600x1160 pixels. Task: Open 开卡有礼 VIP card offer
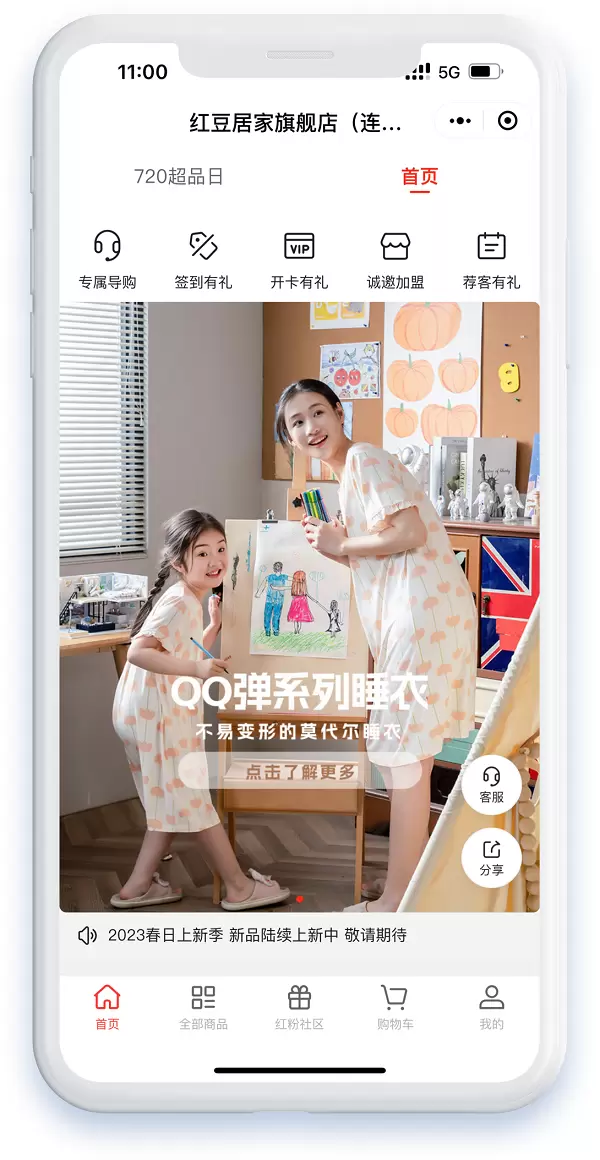[x=299, y=259]
